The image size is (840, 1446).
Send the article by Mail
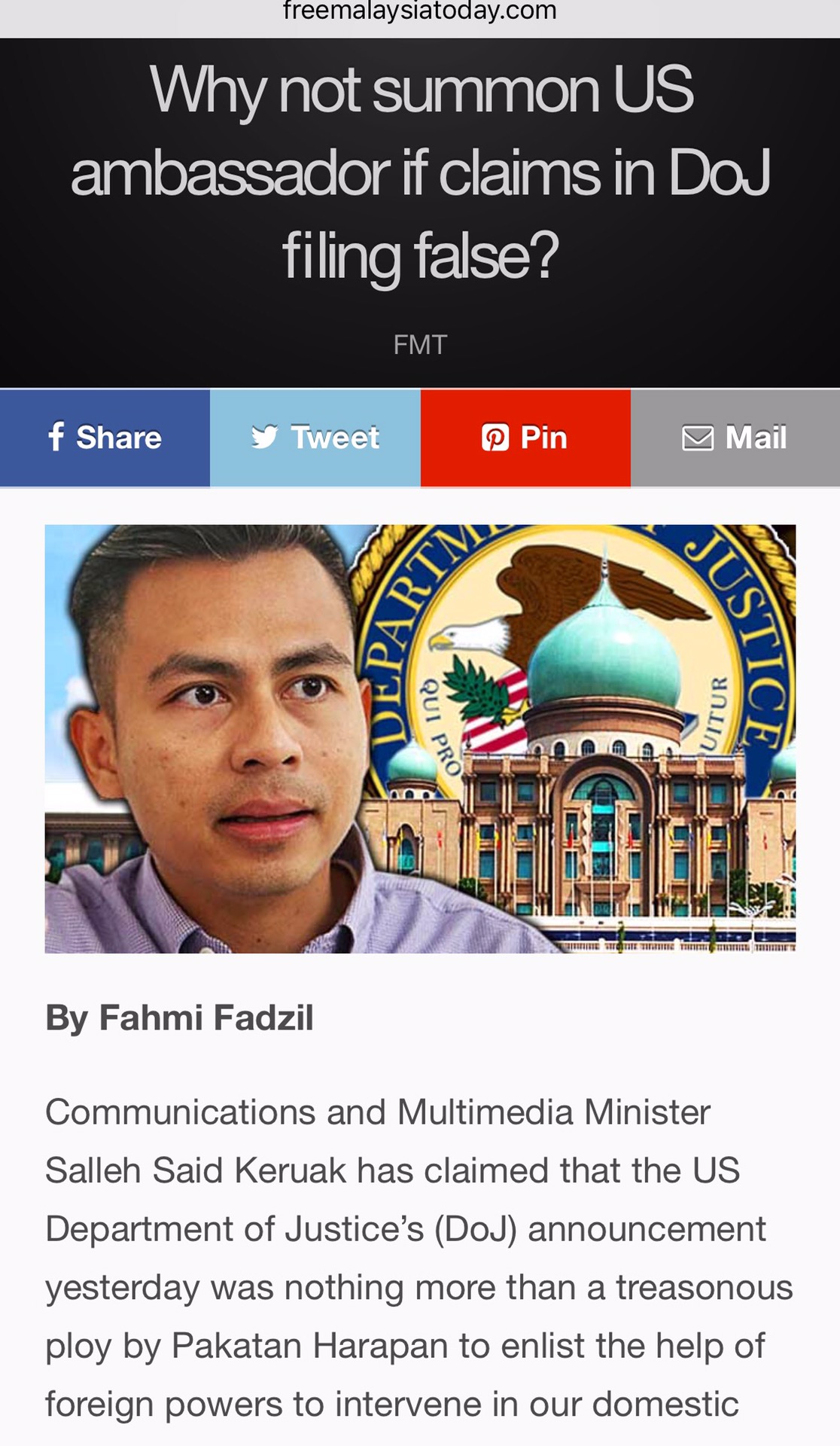coord(735,438)
